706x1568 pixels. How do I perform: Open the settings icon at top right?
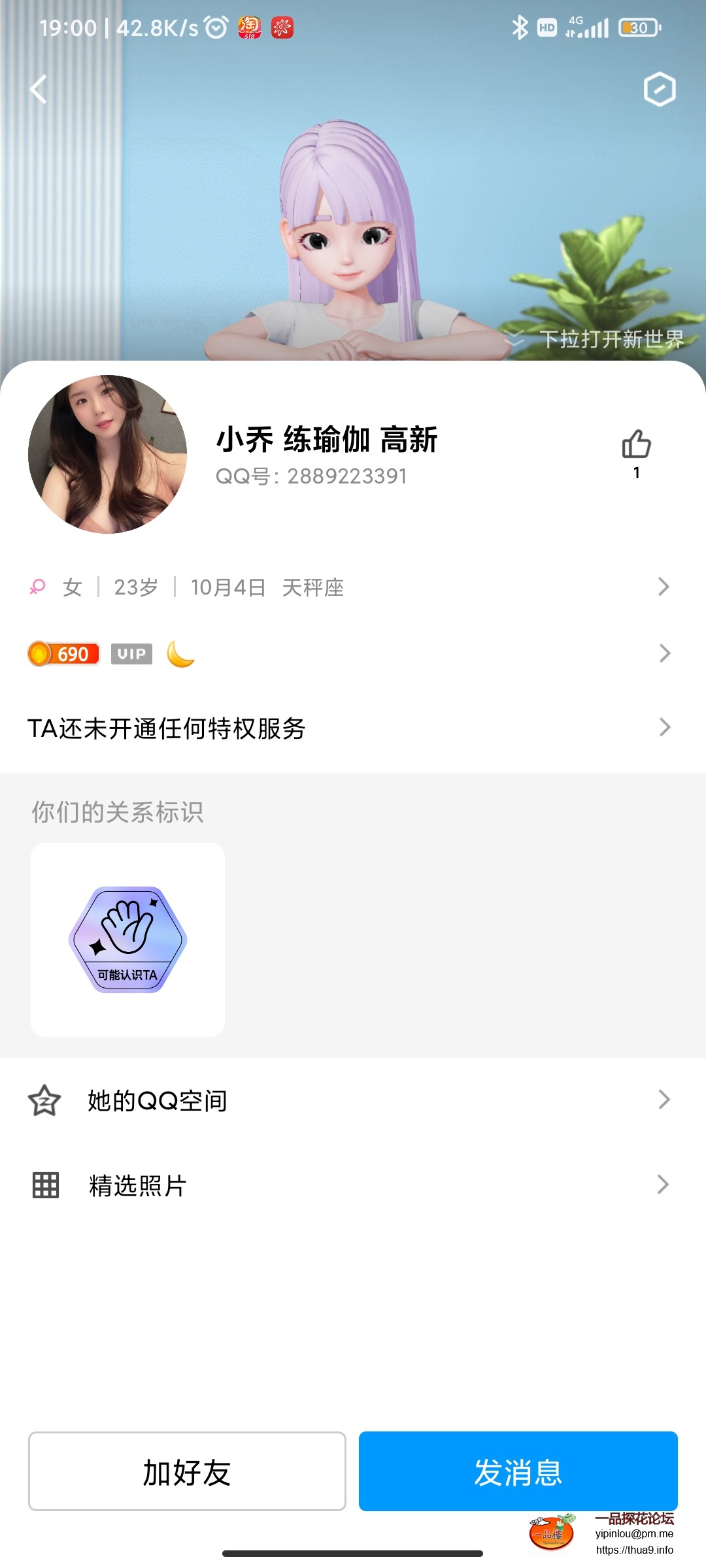tap(660, 90)
